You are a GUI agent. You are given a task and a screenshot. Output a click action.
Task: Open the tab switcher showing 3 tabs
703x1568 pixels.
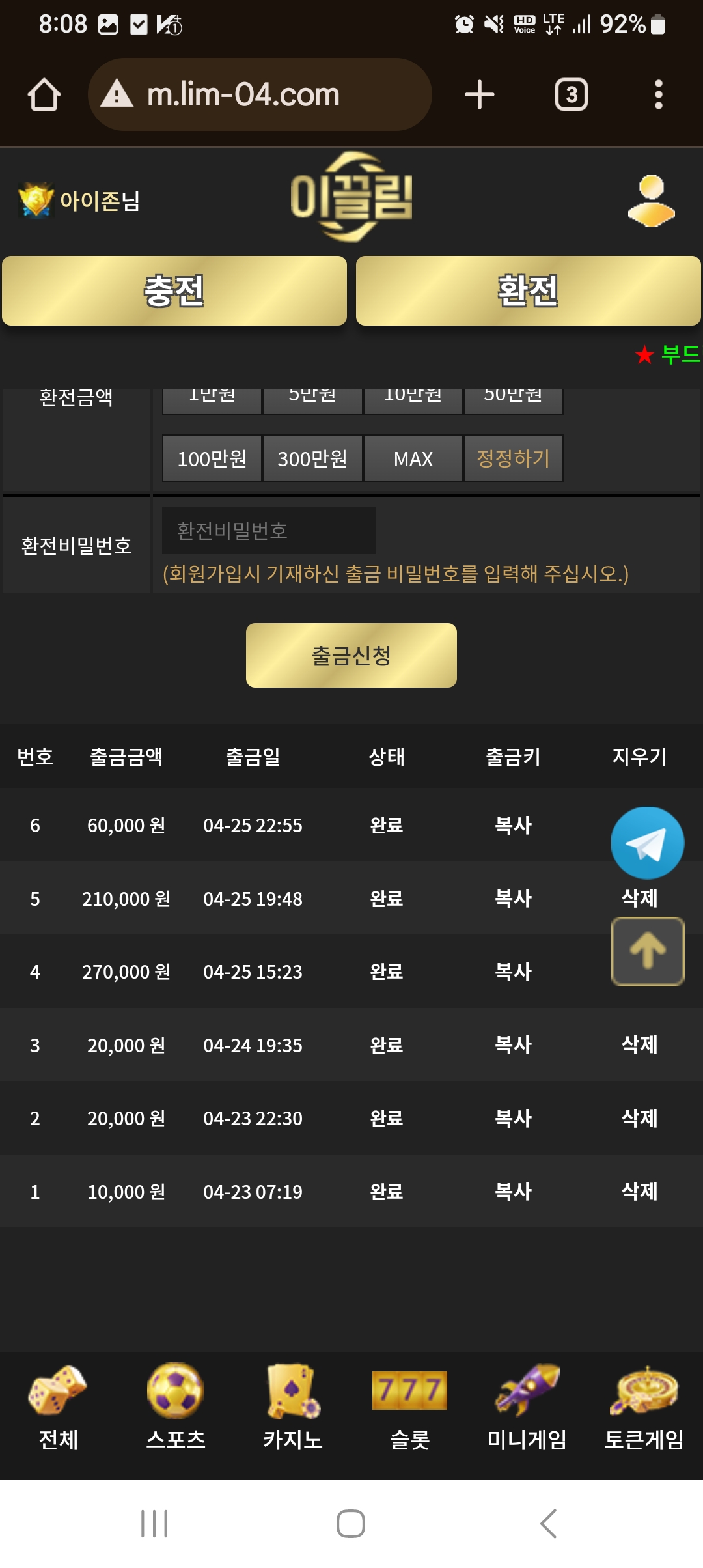click(x=572, y=95)
